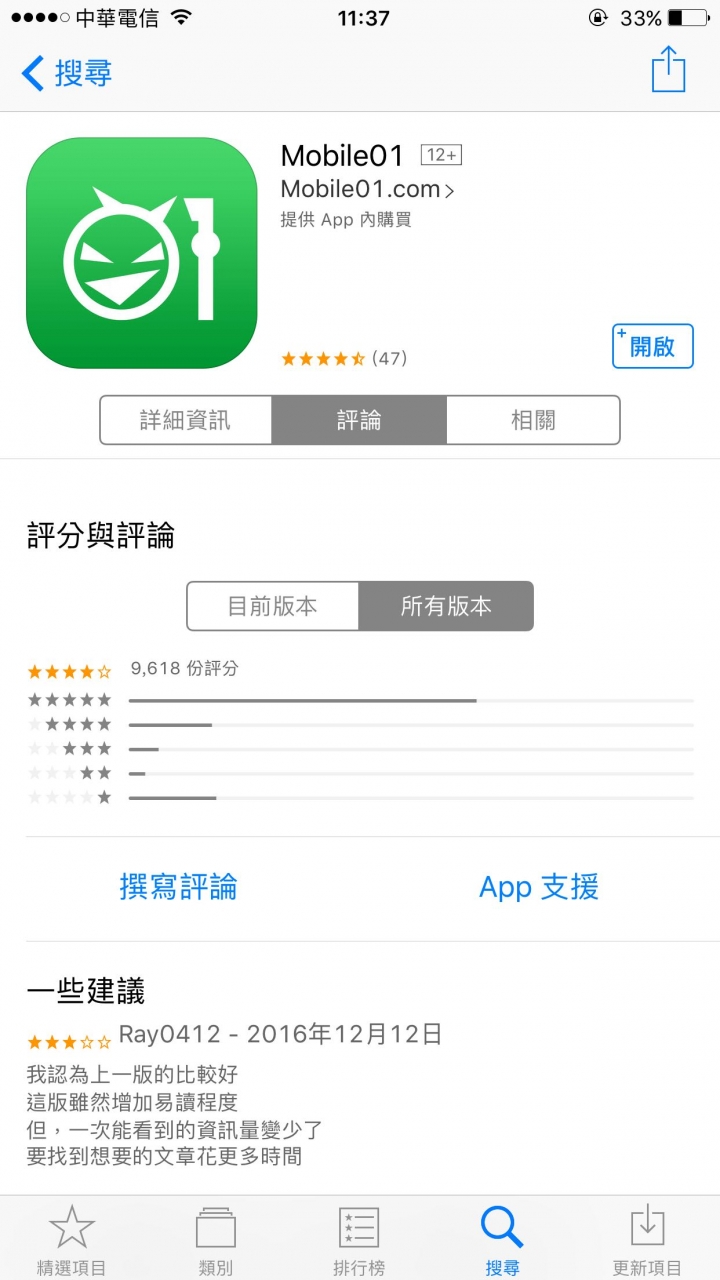Open the 精選項目 tab
Image resolution: width=720 pixels, height=1280 pixels.
coord(72,1240)
